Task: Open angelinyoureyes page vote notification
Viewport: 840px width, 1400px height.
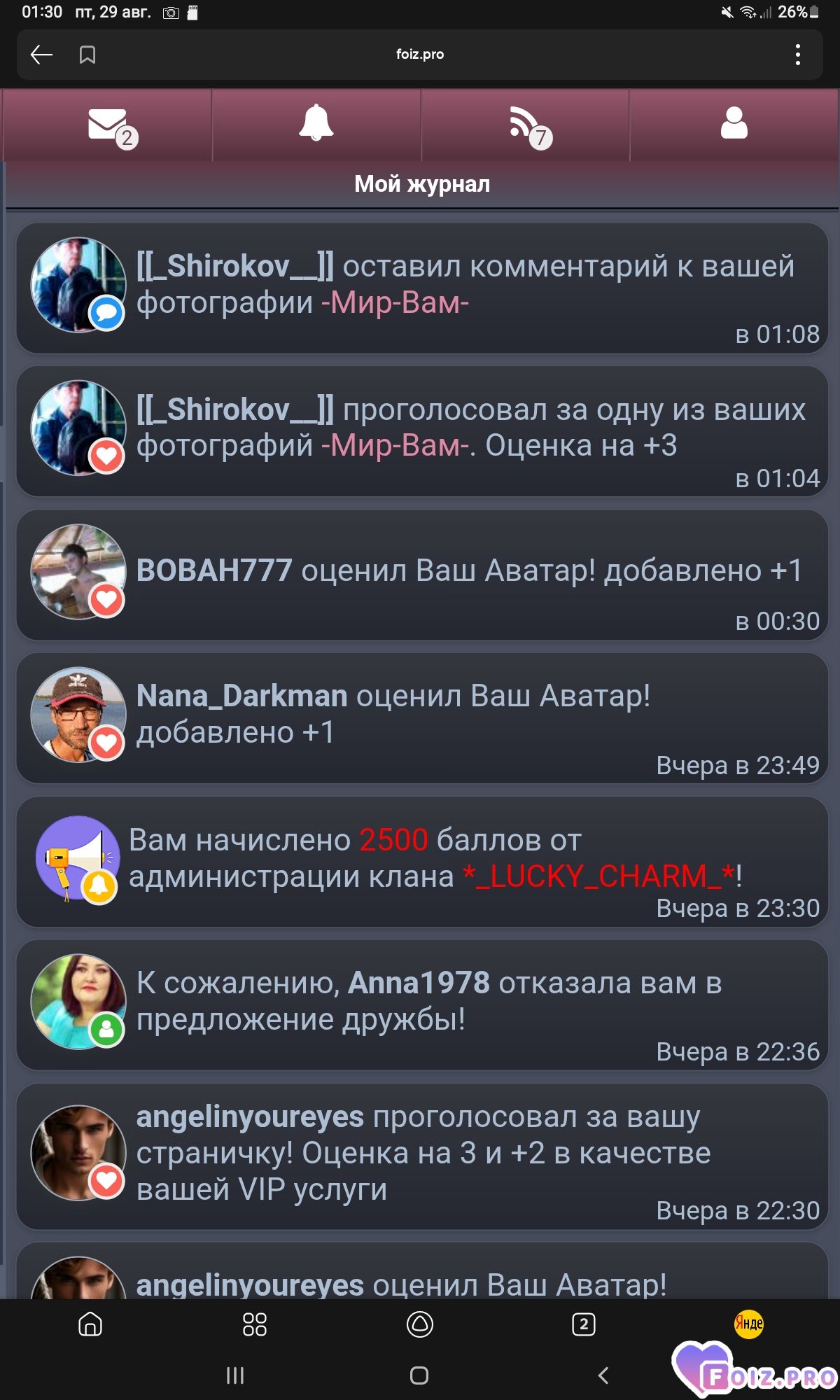Action: coord(421,1156)
